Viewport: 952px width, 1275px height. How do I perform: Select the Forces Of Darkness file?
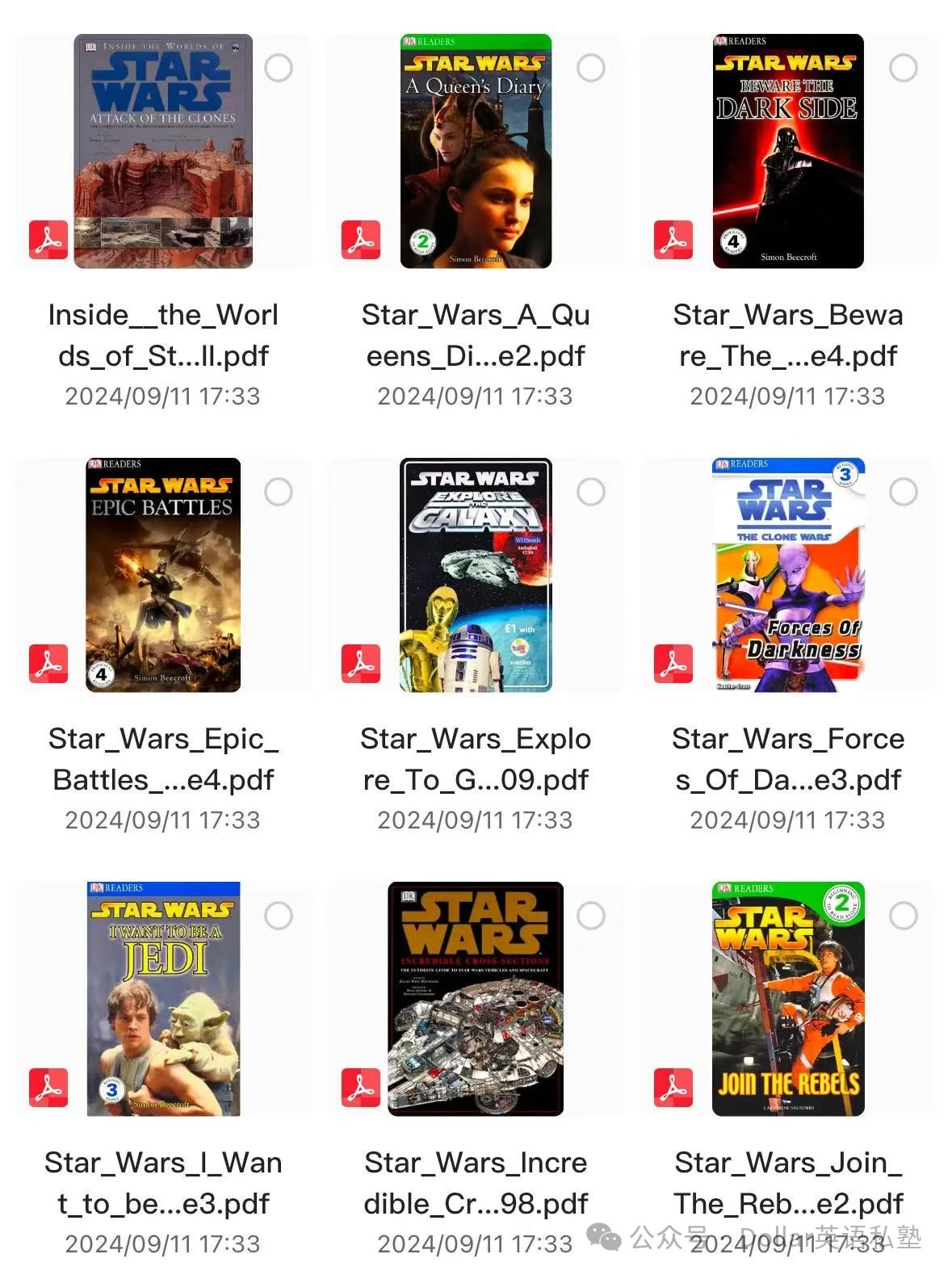click(904, 492)
